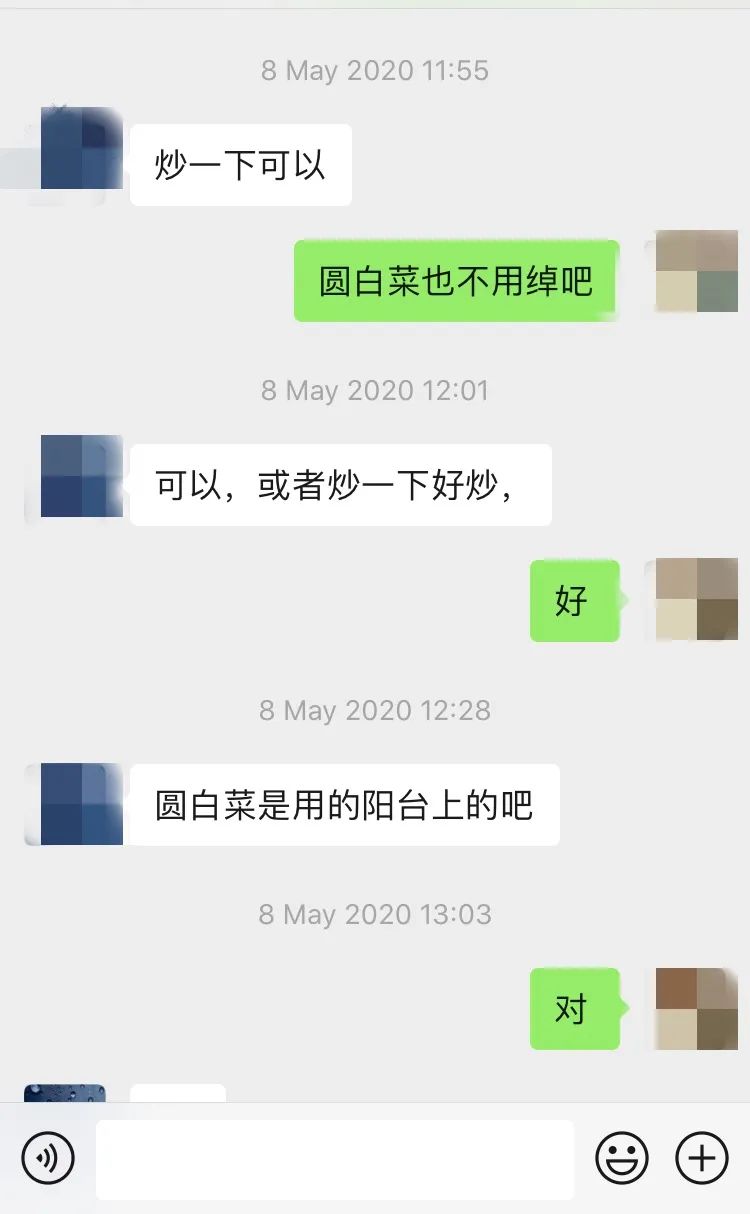Open own avatar beside 圆白菜也不用绰吧
This screenshot has width=750, height=1214.
point(697,271)
